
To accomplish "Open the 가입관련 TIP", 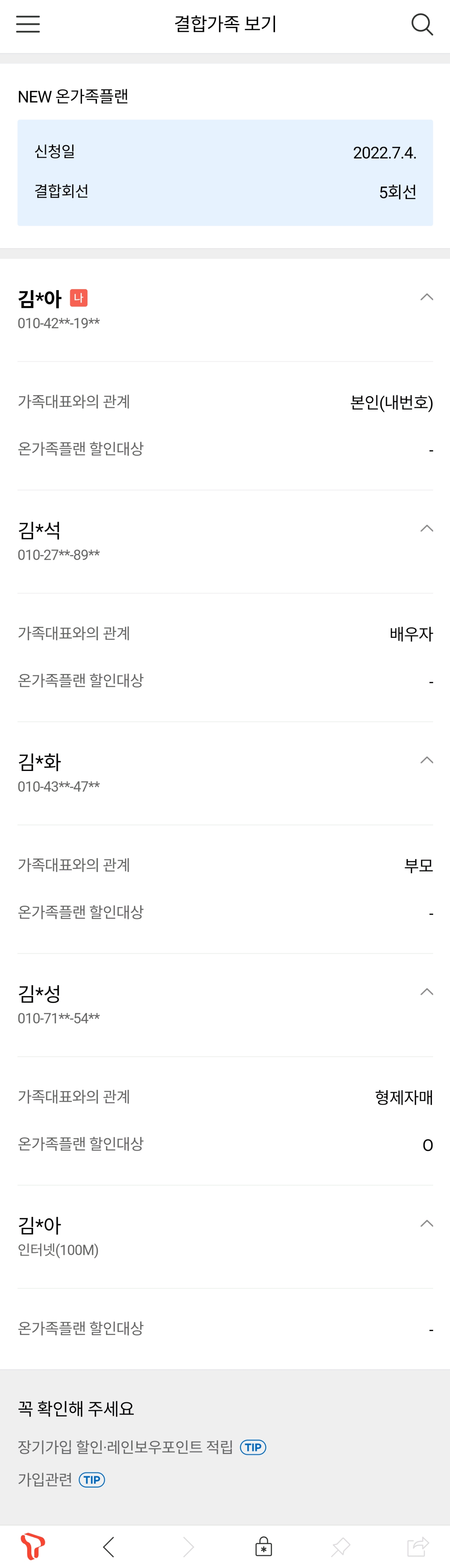I will click(92, 1480).
